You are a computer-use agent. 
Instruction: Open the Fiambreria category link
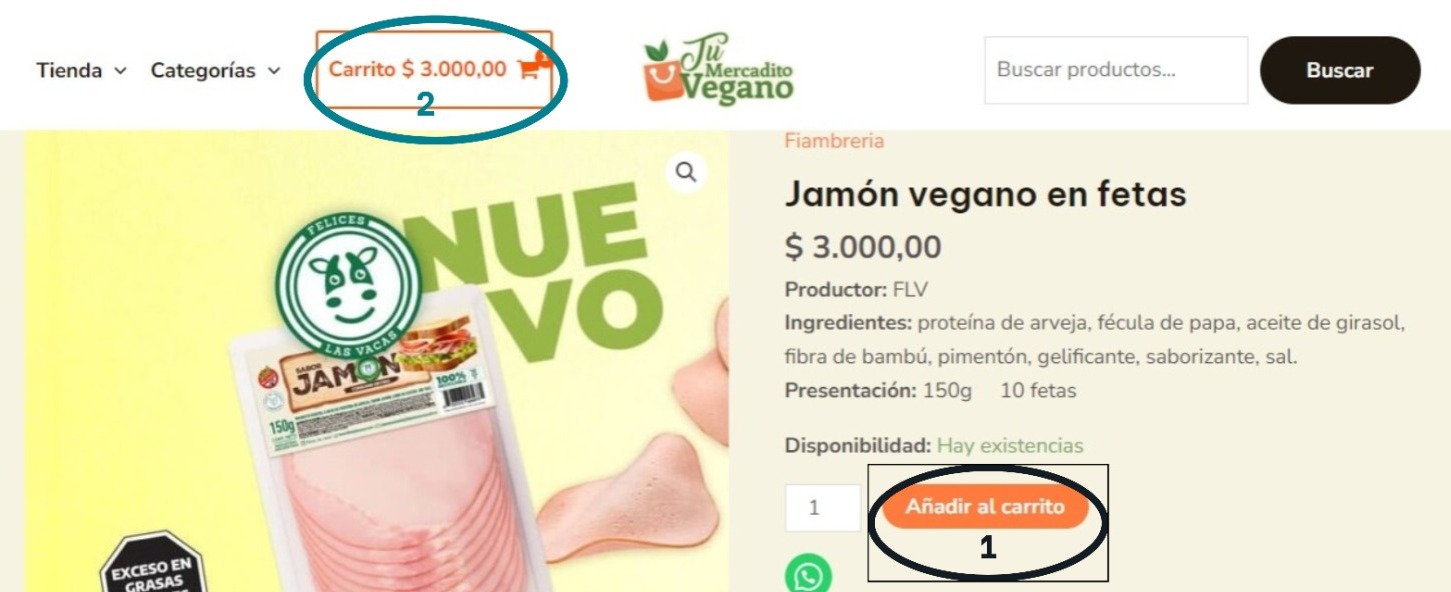click(x=834, y=141)
